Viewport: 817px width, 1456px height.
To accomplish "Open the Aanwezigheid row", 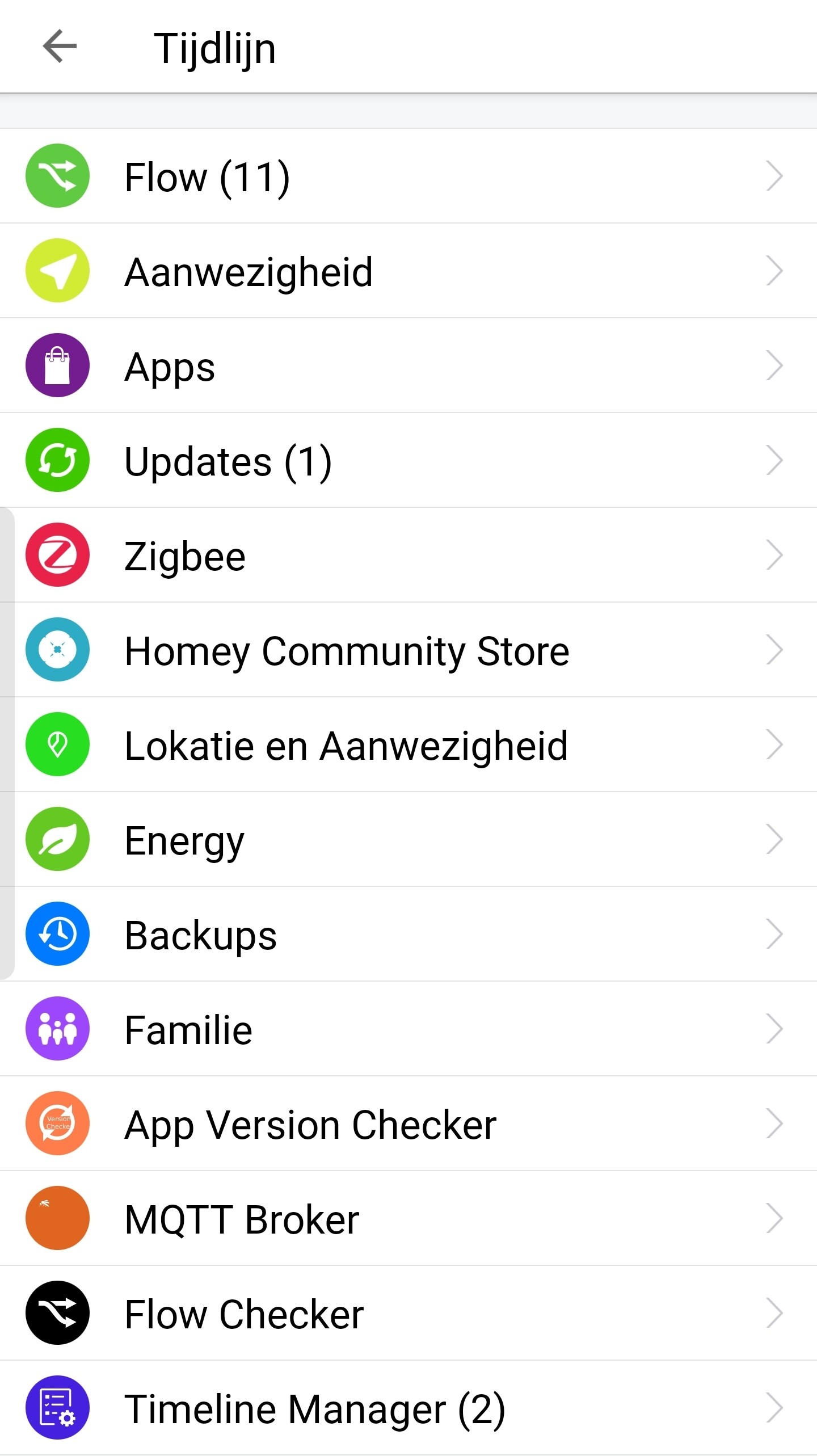I will click(408, 271).
